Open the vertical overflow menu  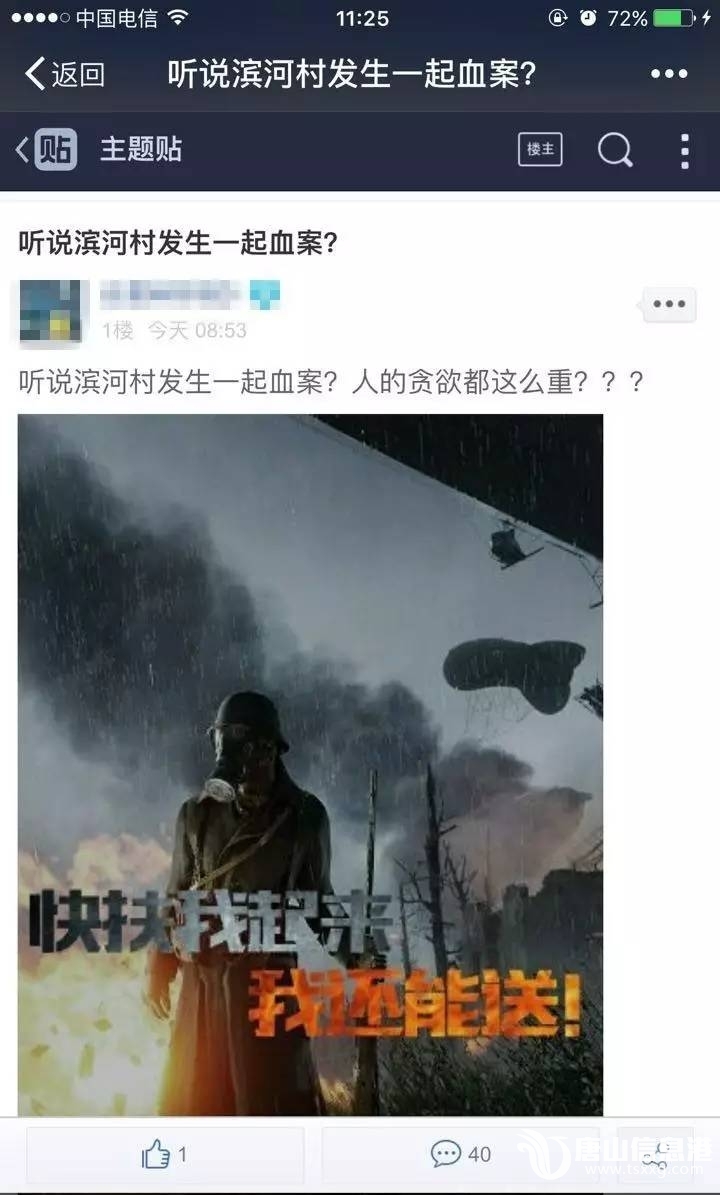[x=684, y=150]
